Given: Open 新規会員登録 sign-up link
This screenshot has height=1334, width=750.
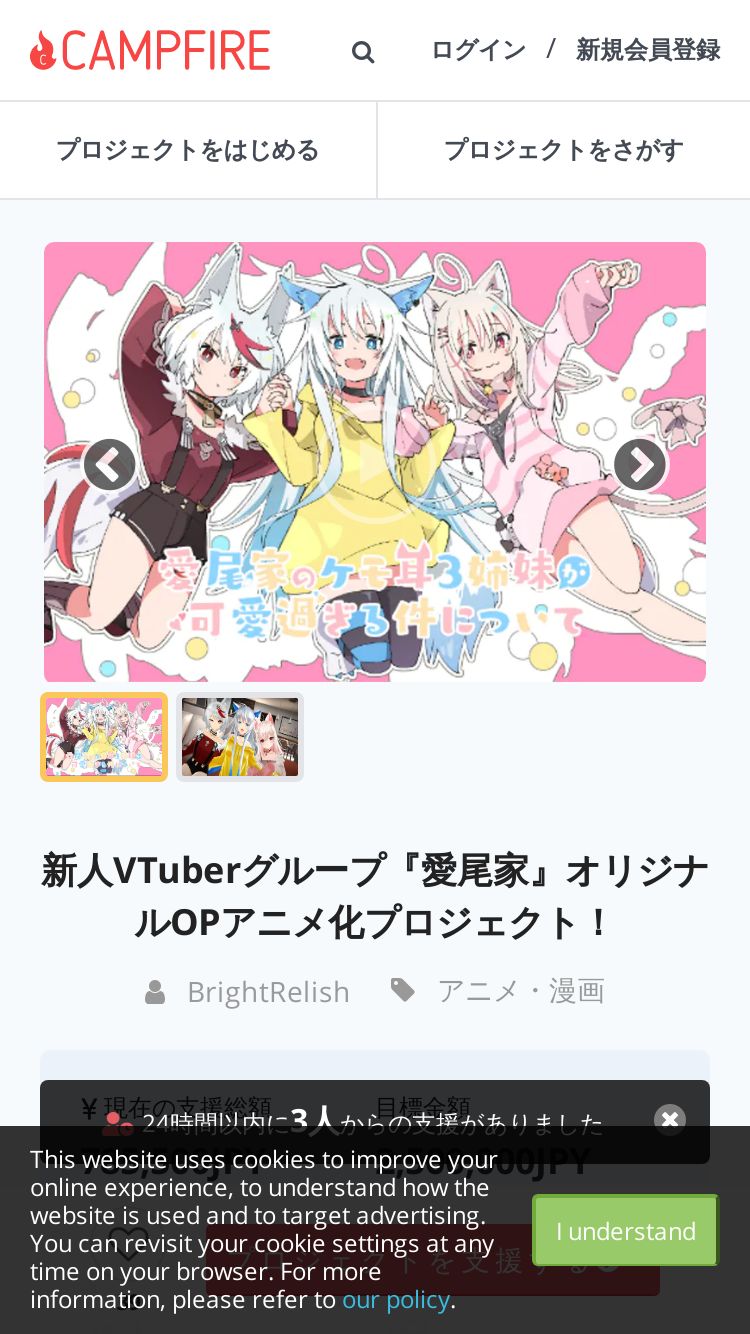Looking at the screenshot, I should tap(648, 50).
